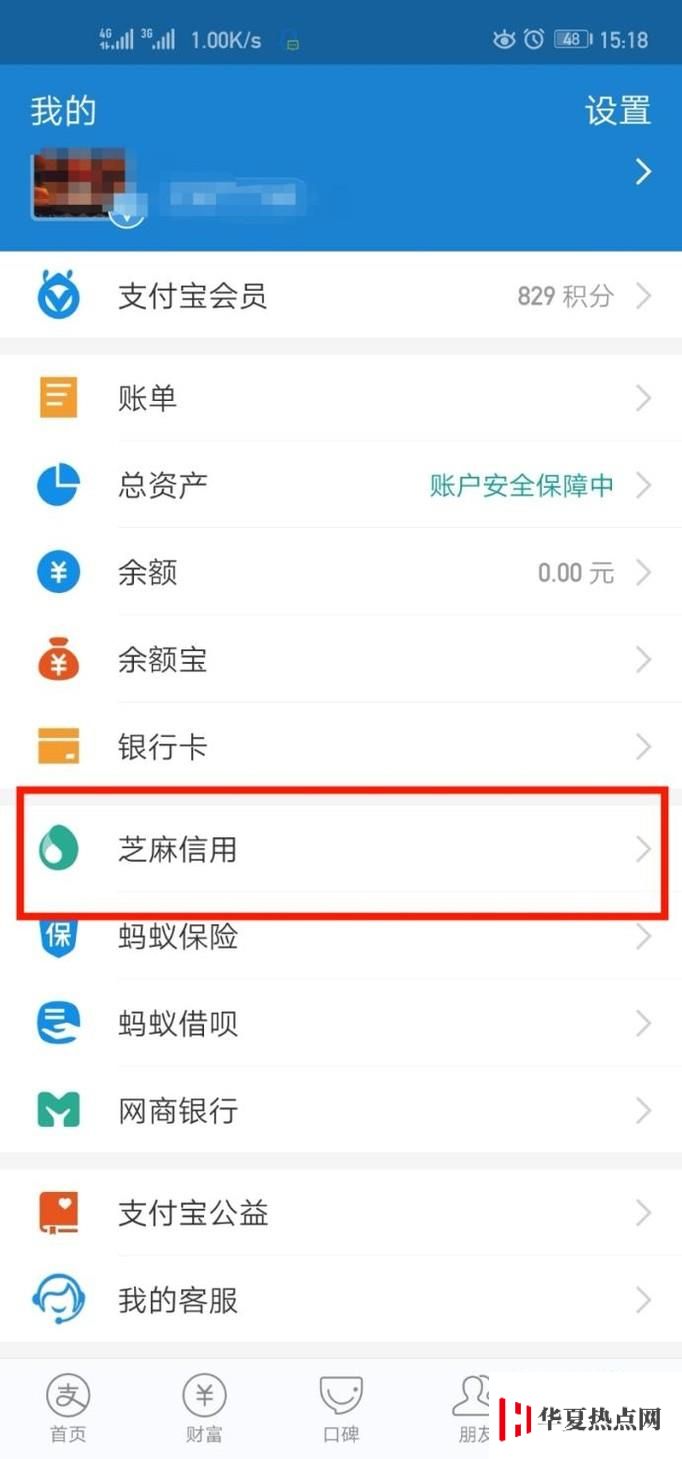Open 蚂蚁保险 insurance
This screenshot has width=682, height=1459.
click(x=341, y=936)
